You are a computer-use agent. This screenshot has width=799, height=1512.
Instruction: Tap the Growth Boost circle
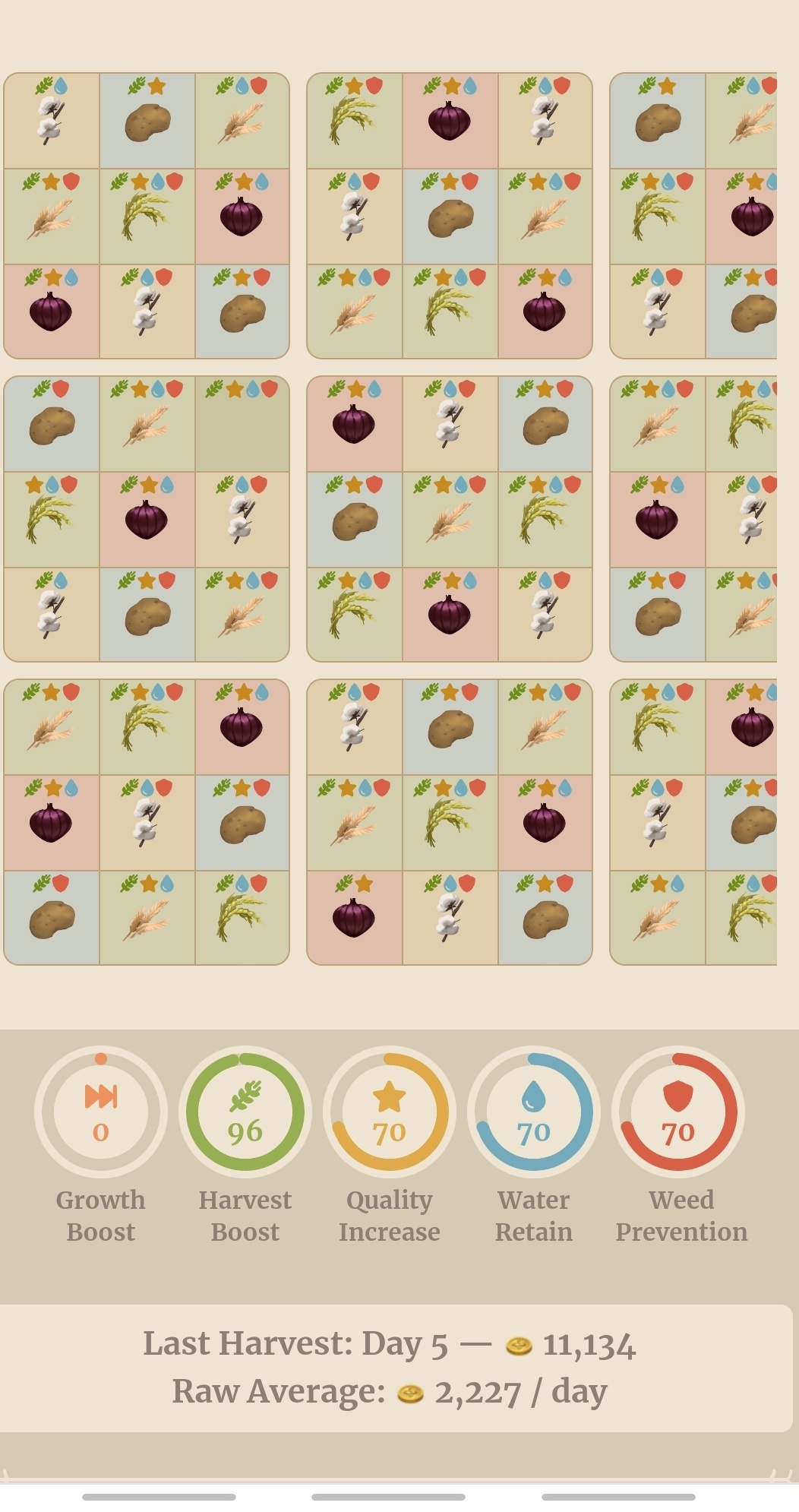tap(101, 1112)
